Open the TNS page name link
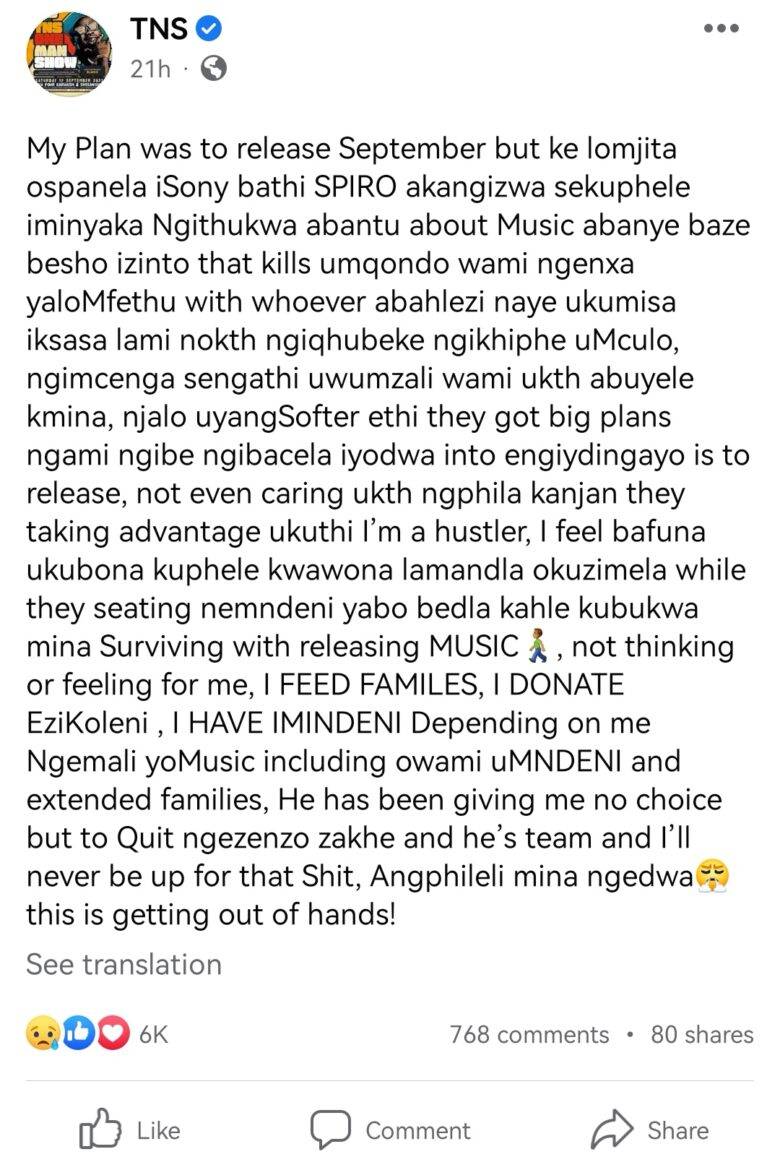780x1170 pixels. point(158,29)
